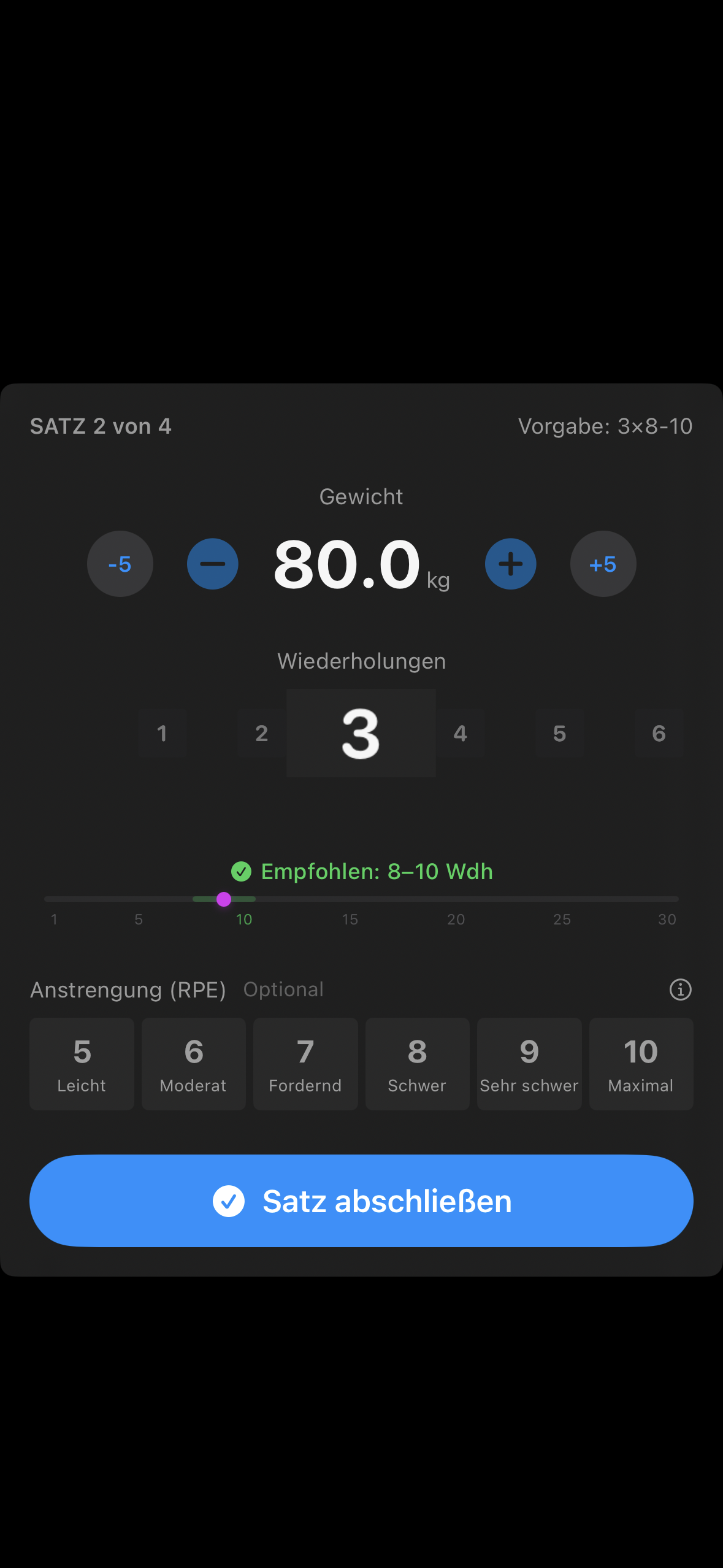This screenshot has height=1568, width=723.
Task: Select RPE 7 Fordernd
Action: [305, 1064]
